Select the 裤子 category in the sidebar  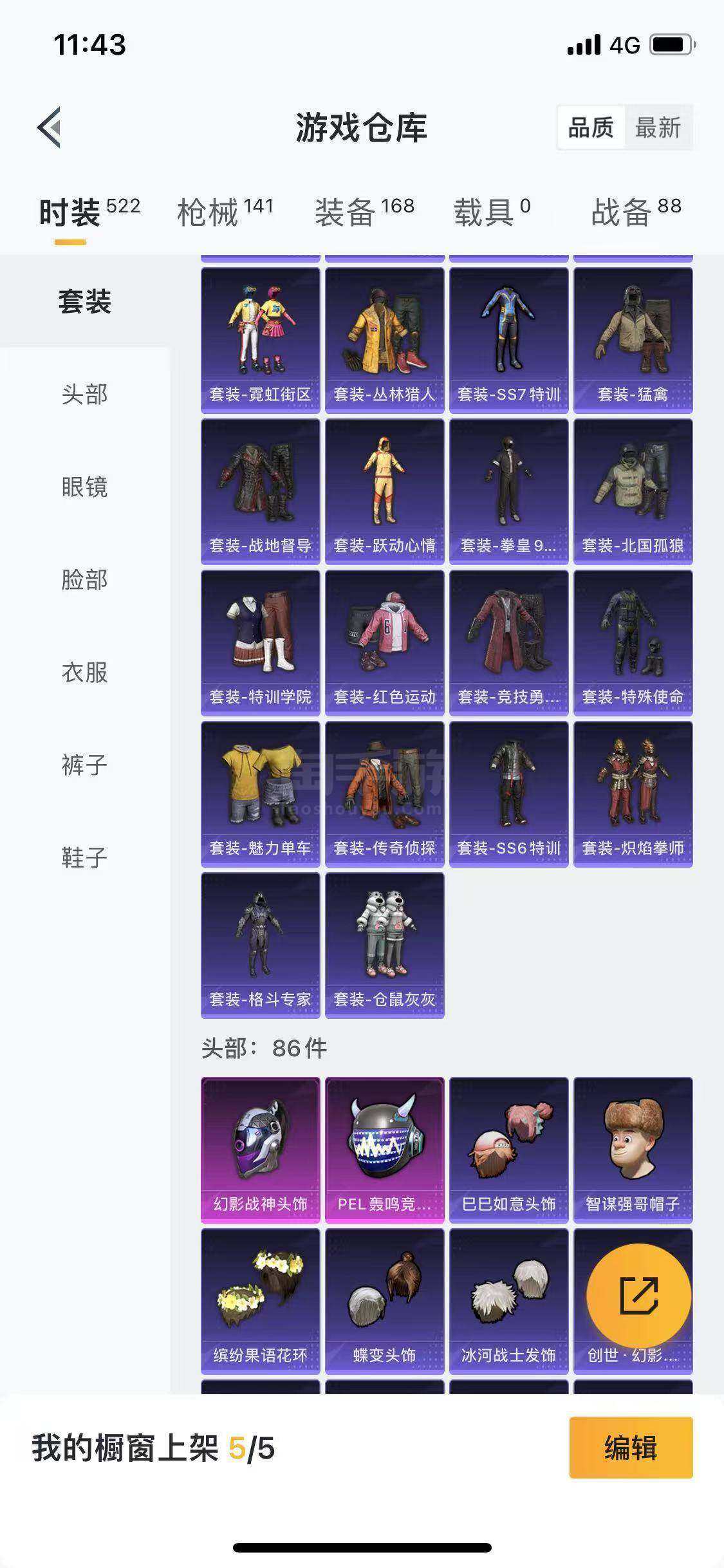coord(85,765)
